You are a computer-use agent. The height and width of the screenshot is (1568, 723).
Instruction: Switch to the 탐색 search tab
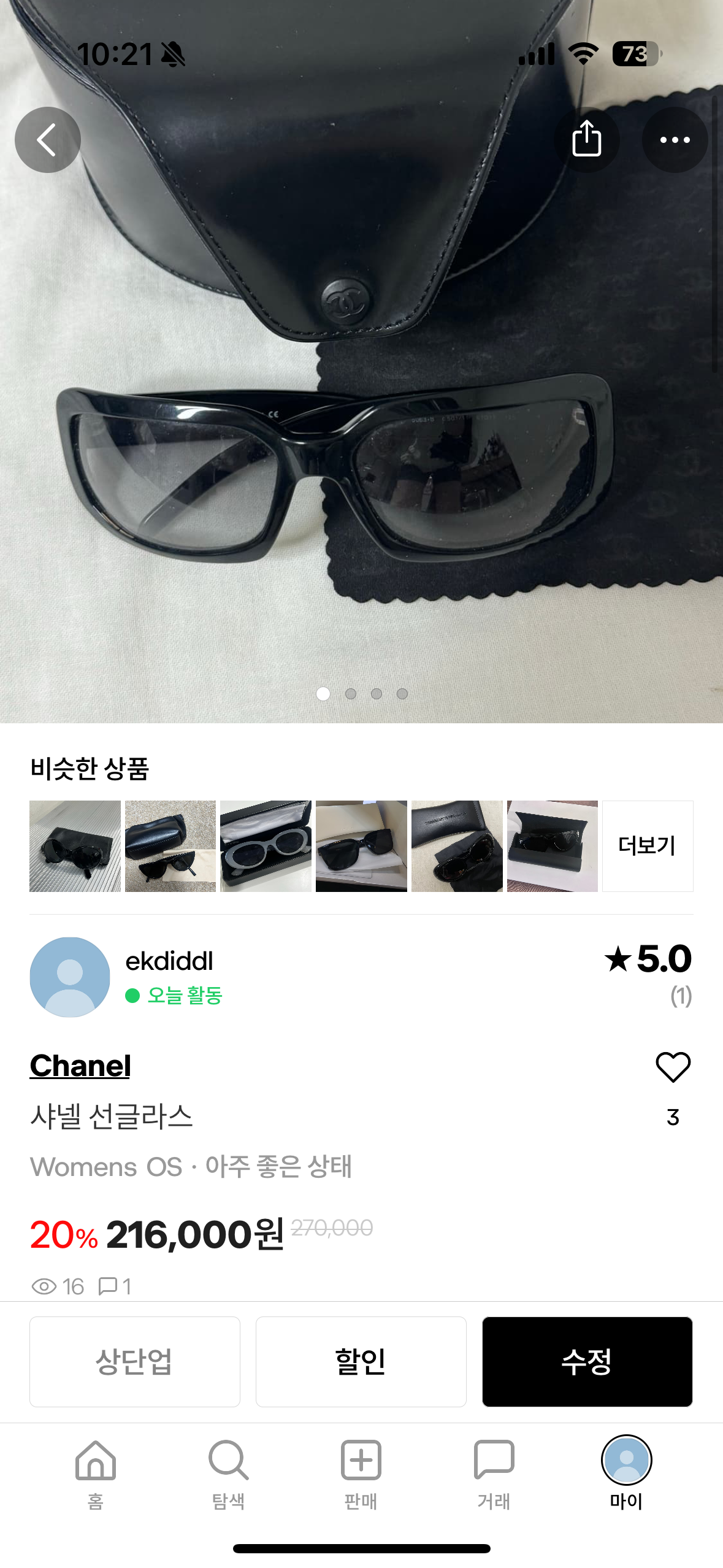228,1474
